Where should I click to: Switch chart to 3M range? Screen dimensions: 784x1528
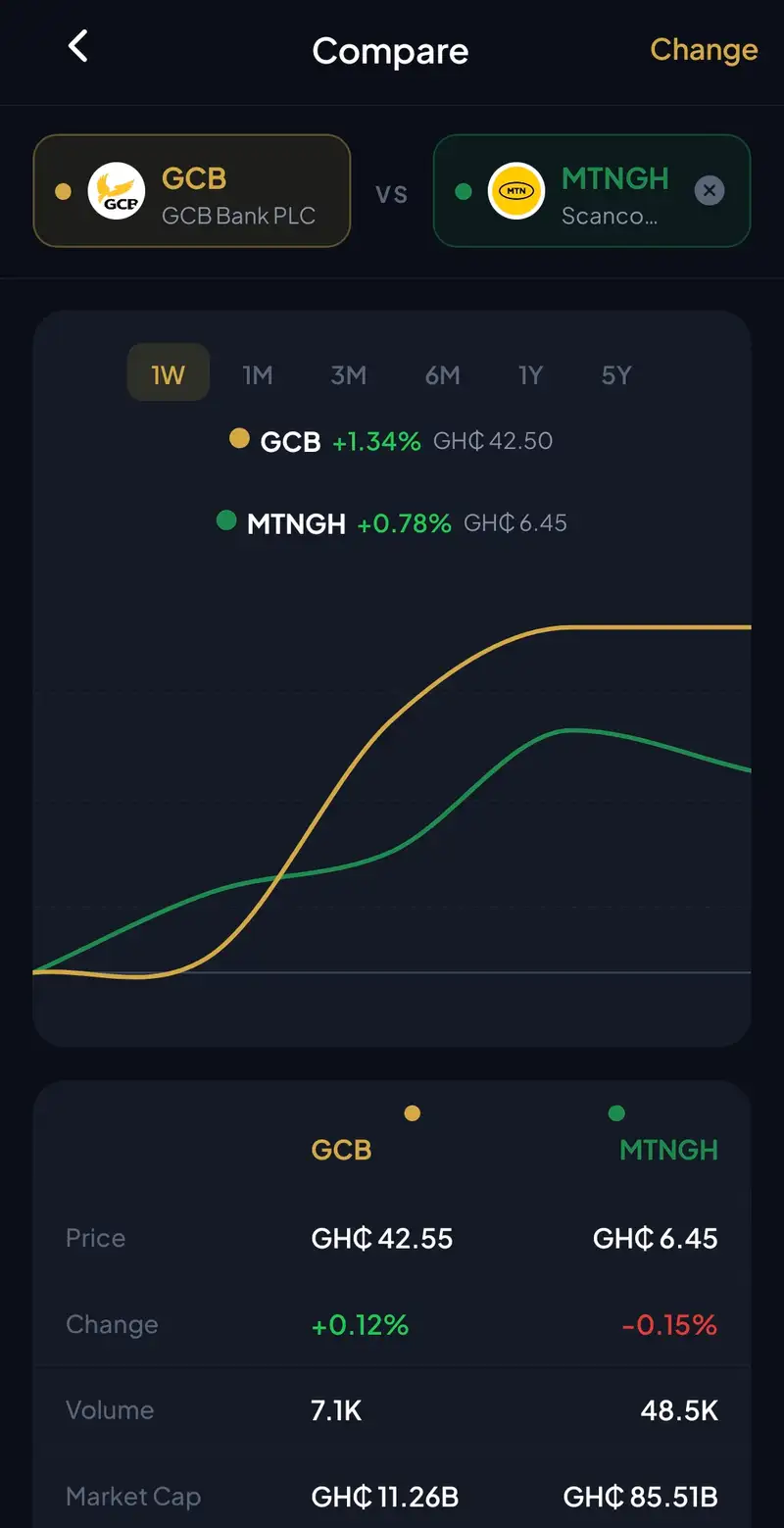(x=348, y=374)
